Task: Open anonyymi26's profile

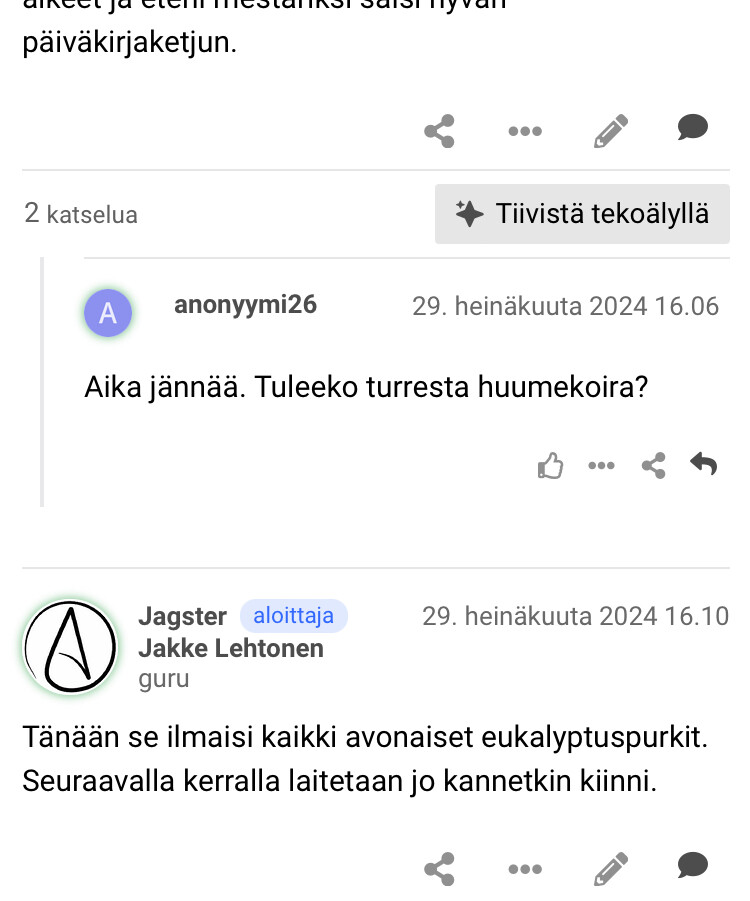Action: 245,305
